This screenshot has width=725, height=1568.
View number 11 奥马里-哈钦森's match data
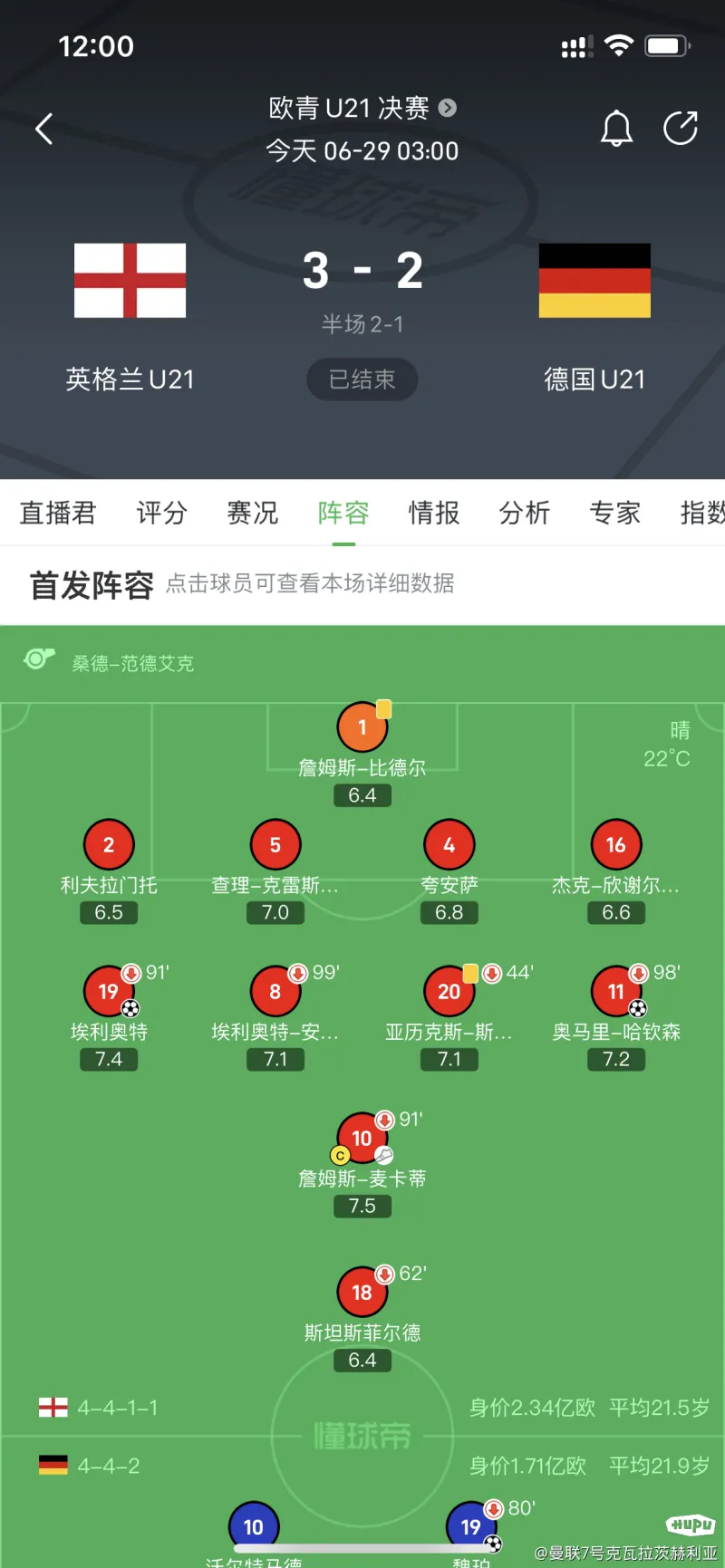pyautogui.click(x=616, y=1018)
